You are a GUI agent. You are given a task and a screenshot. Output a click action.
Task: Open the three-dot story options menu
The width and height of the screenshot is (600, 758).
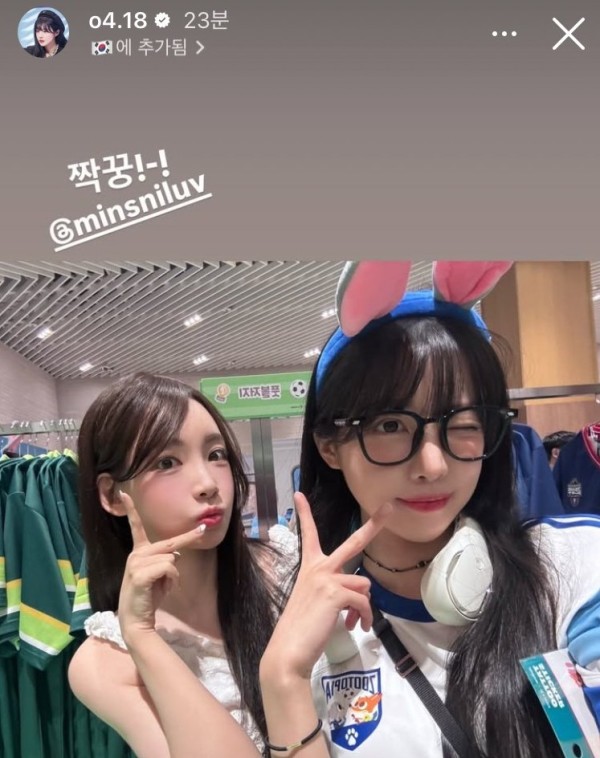[505, 34]
